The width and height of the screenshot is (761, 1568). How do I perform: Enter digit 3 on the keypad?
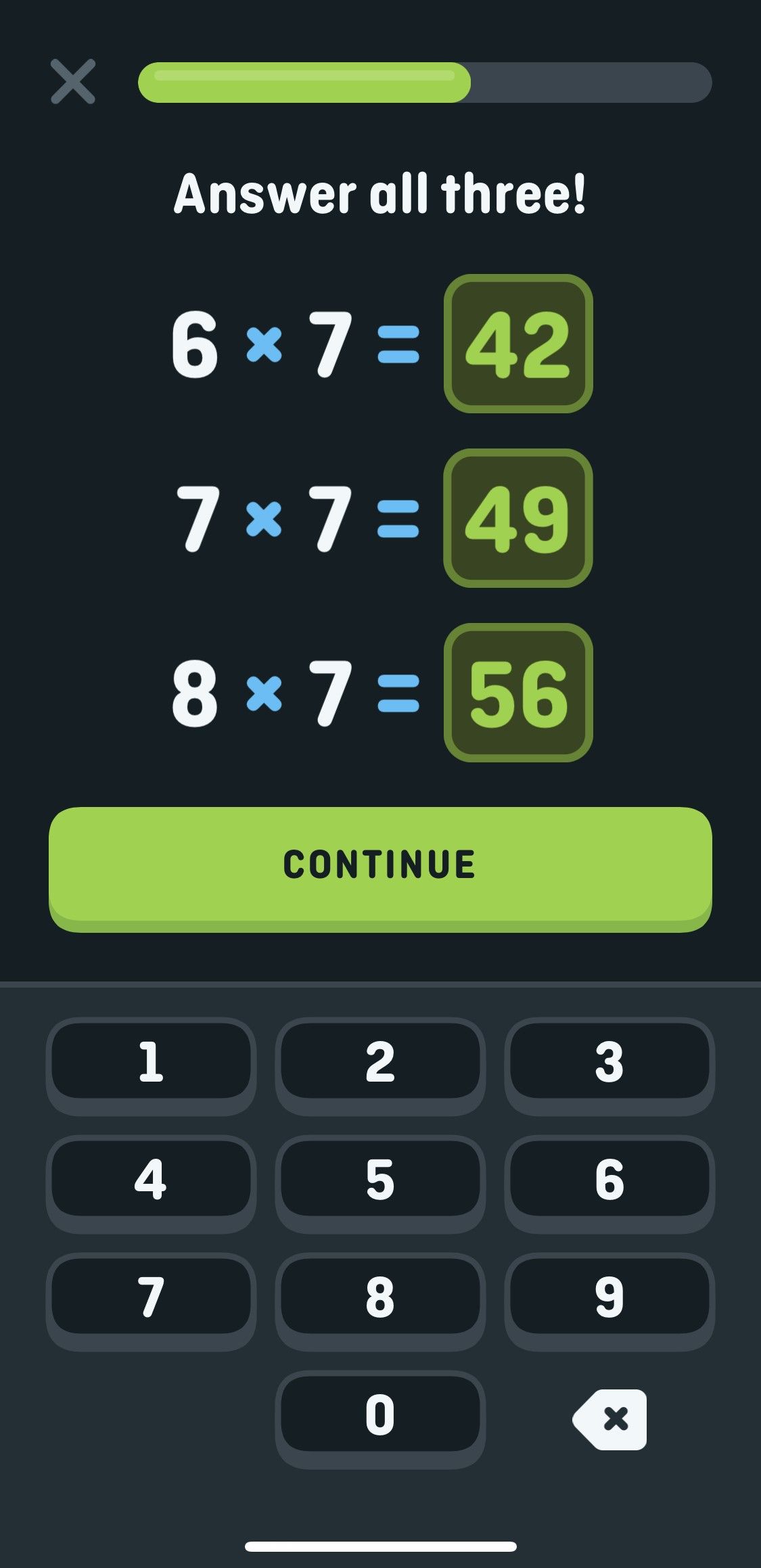[609, 1061]
